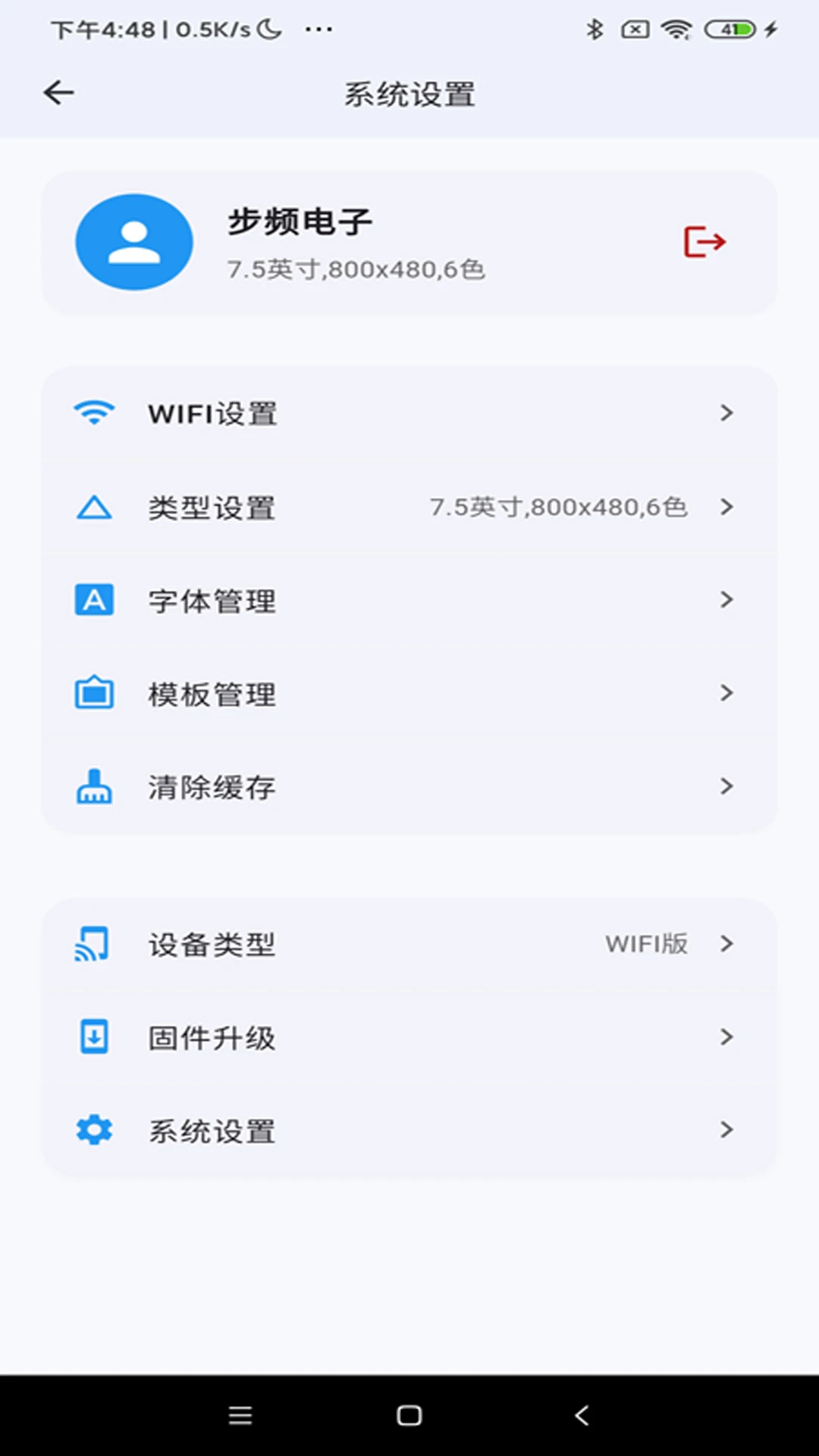Tap the clear cache broom icon
Screen dimensions: 819x1456
click(93, 787)
